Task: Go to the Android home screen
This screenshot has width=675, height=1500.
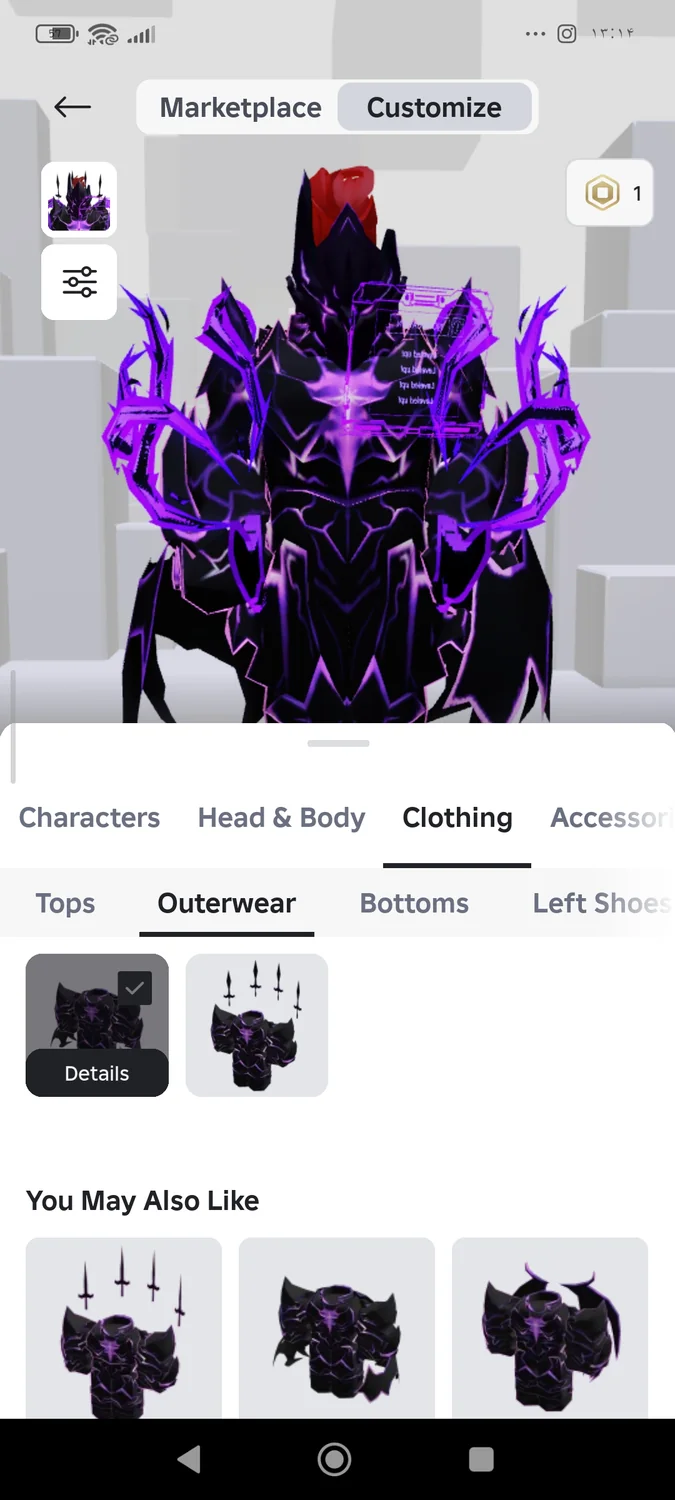Action: click(335, 1459)
